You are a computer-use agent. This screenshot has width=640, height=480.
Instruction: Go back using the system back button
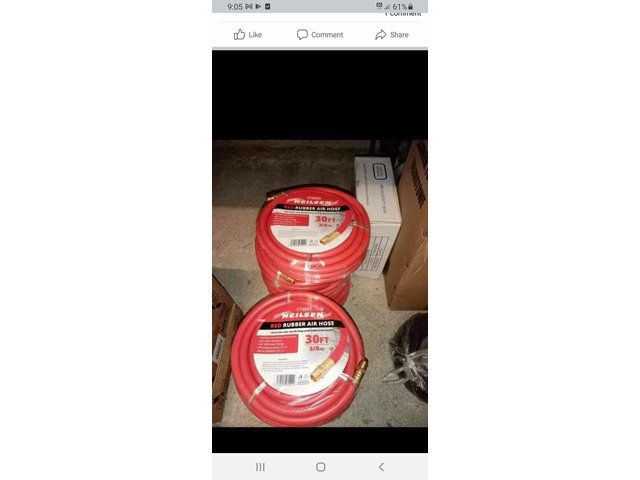pyautogui.click(x=381, y=467)
